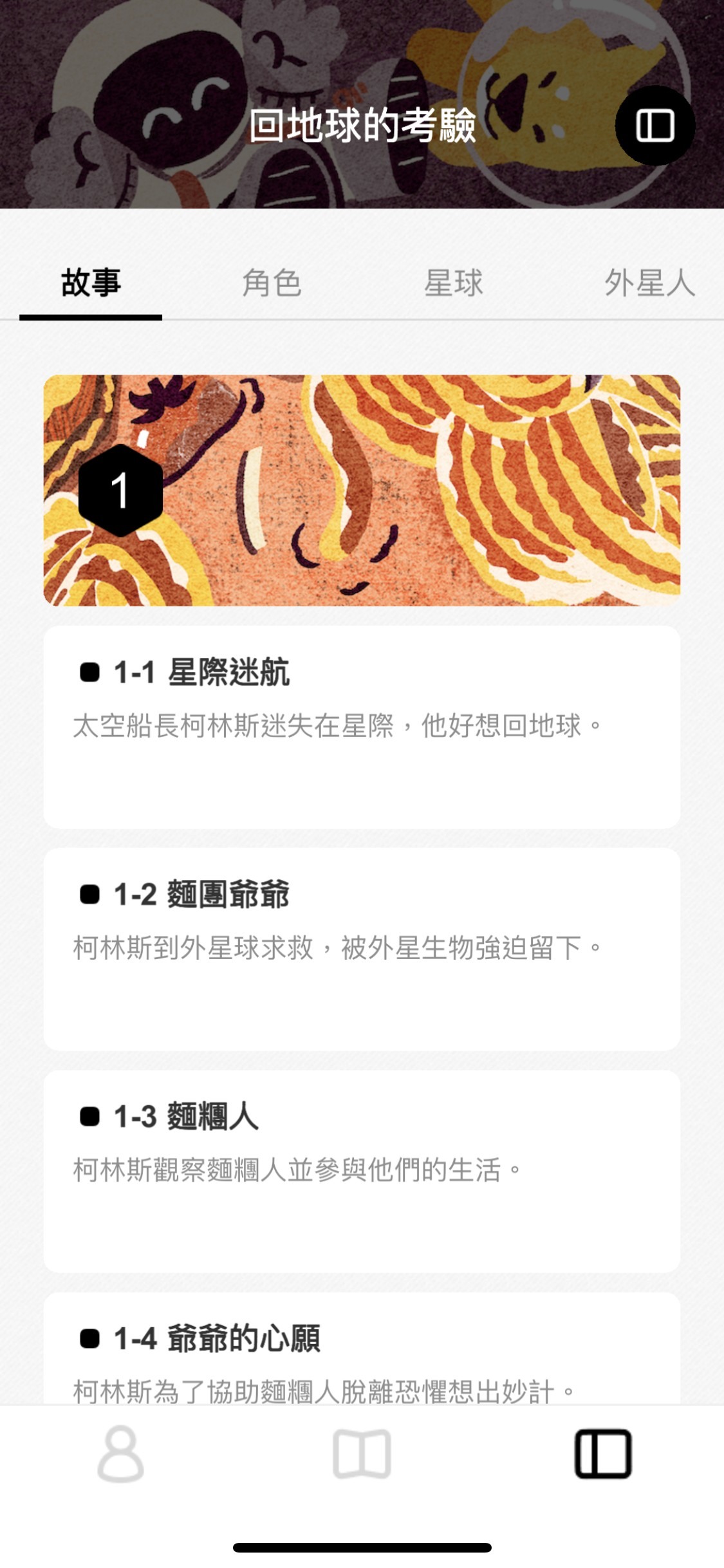Open story 1-3 麵糰人

362,1171
